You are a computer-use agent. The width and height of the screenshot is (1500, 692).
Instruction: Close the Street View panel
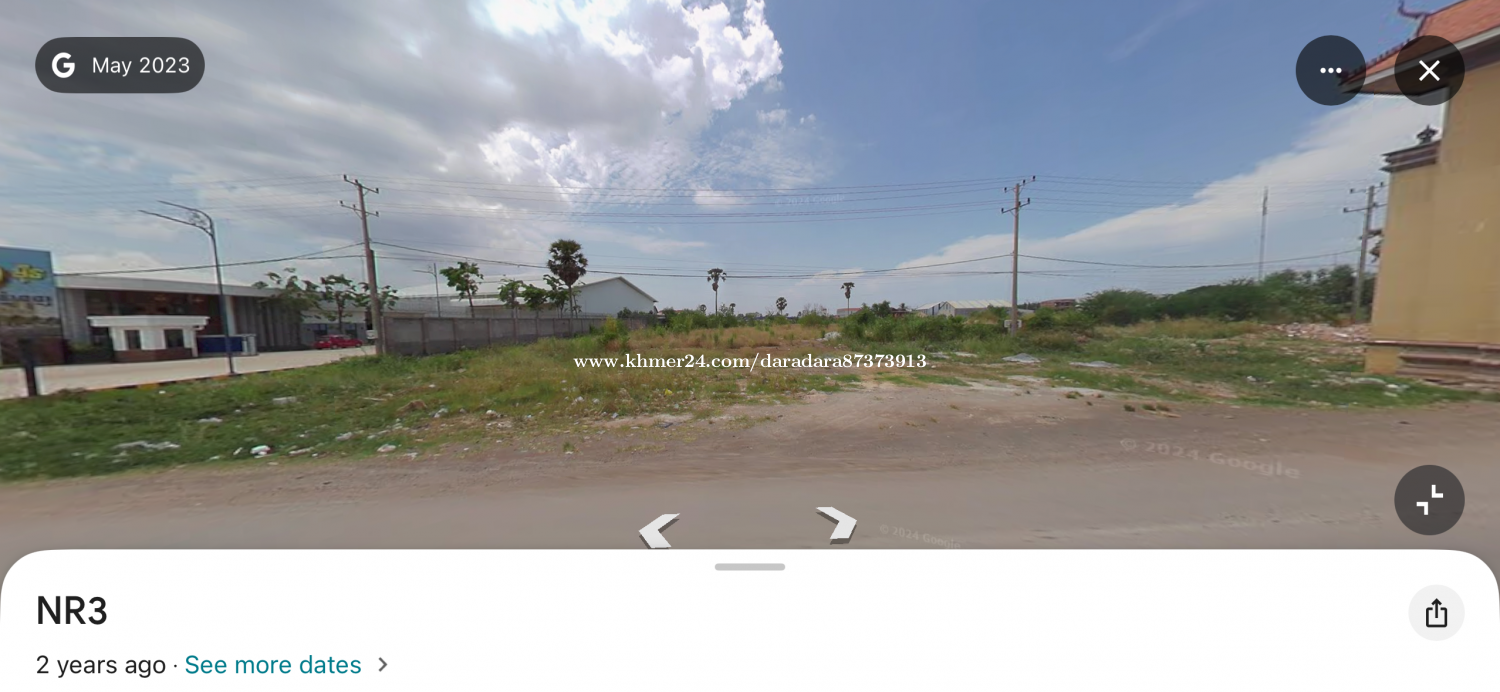tap(1429, 71)
